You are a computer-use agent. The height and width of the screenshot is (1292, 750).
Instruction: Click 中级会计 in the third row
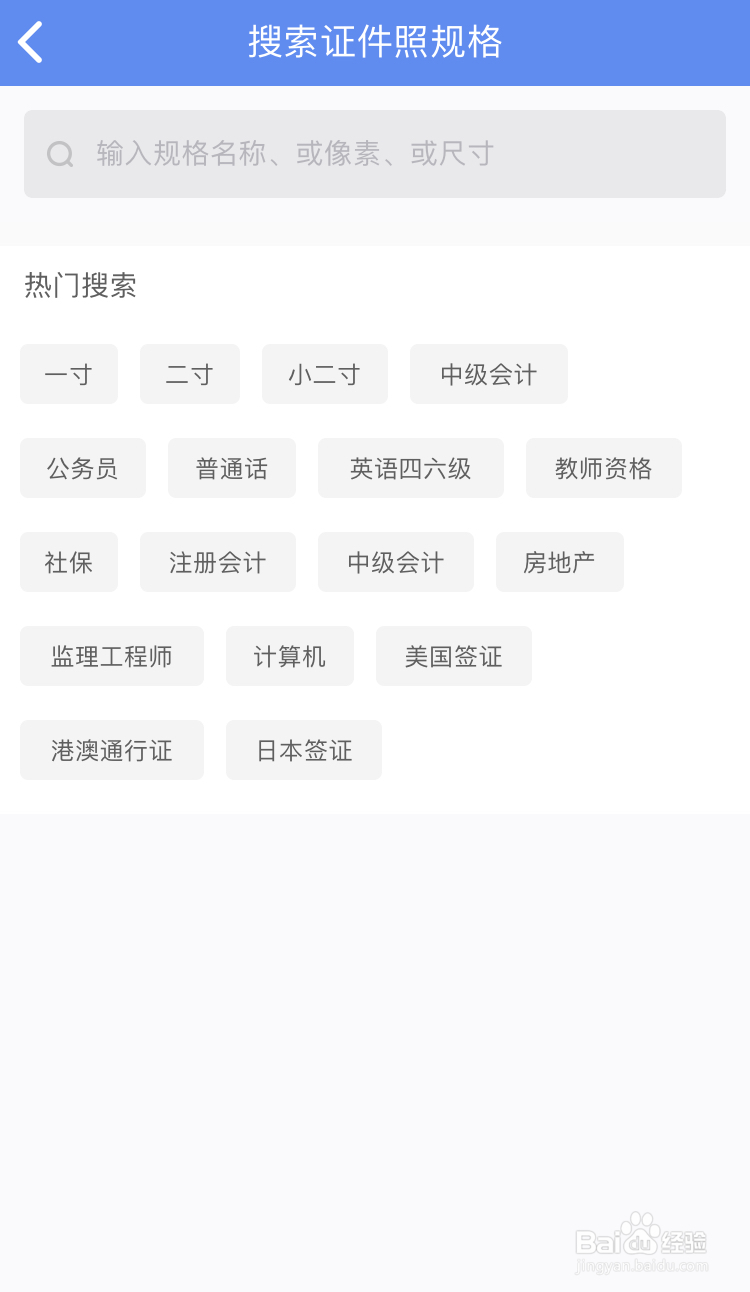pos(395,562)
